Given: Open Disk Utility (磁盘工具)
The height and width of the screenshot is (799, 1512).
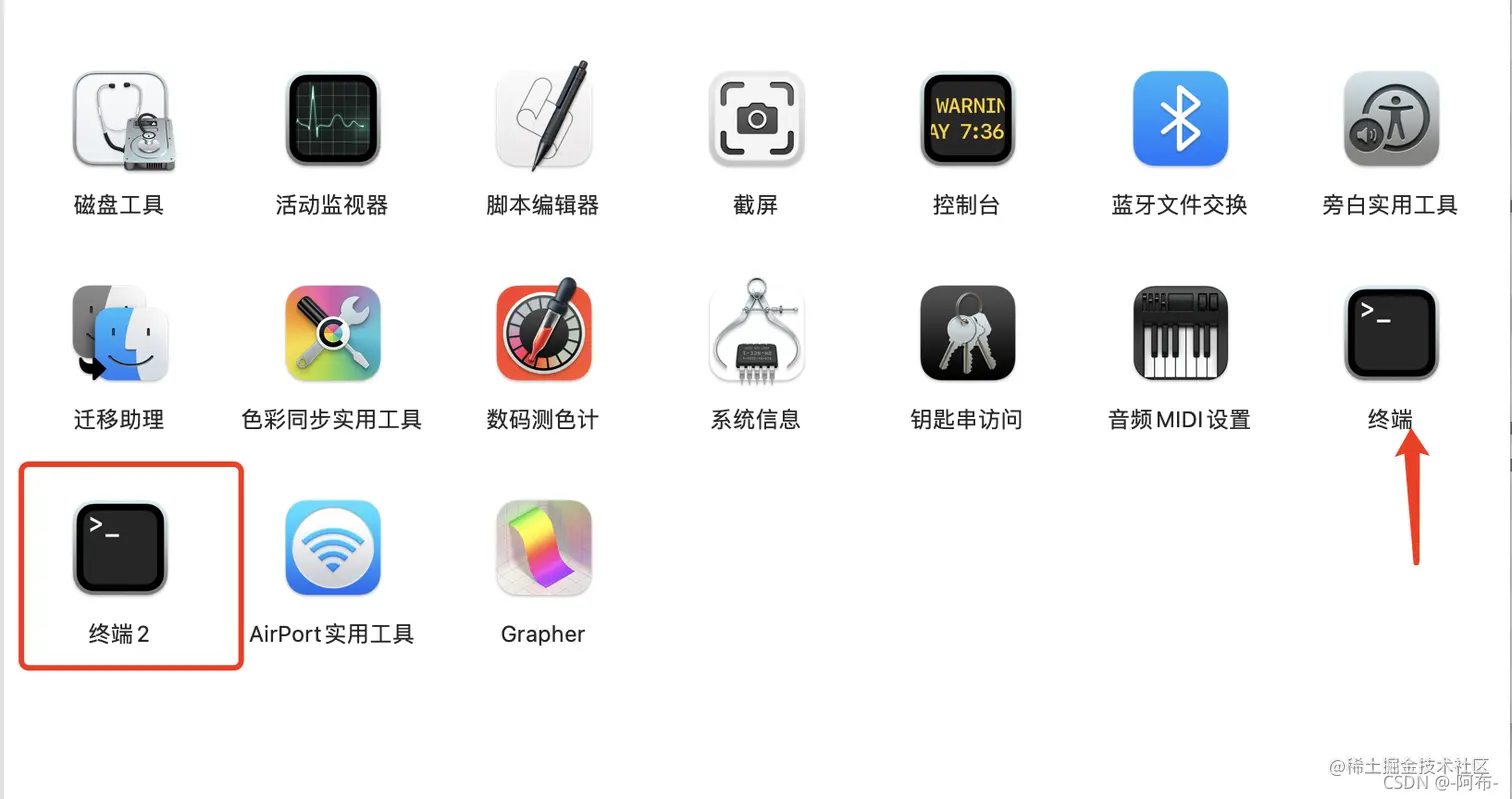Looking at the screenshot, I should tap(119, 119).
